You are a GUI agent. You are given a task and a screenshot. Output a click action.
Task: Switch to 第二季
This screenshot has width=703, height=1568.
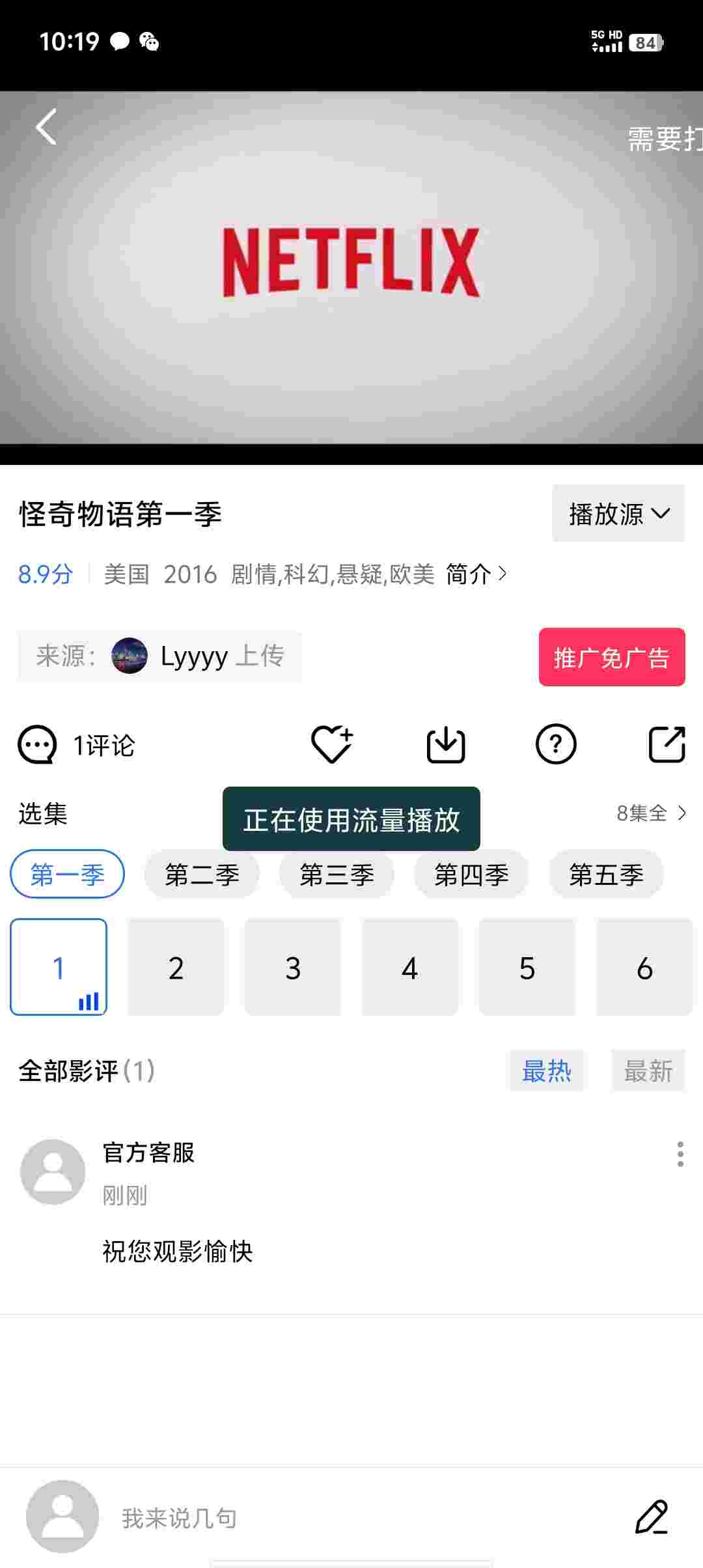[202, 875]
